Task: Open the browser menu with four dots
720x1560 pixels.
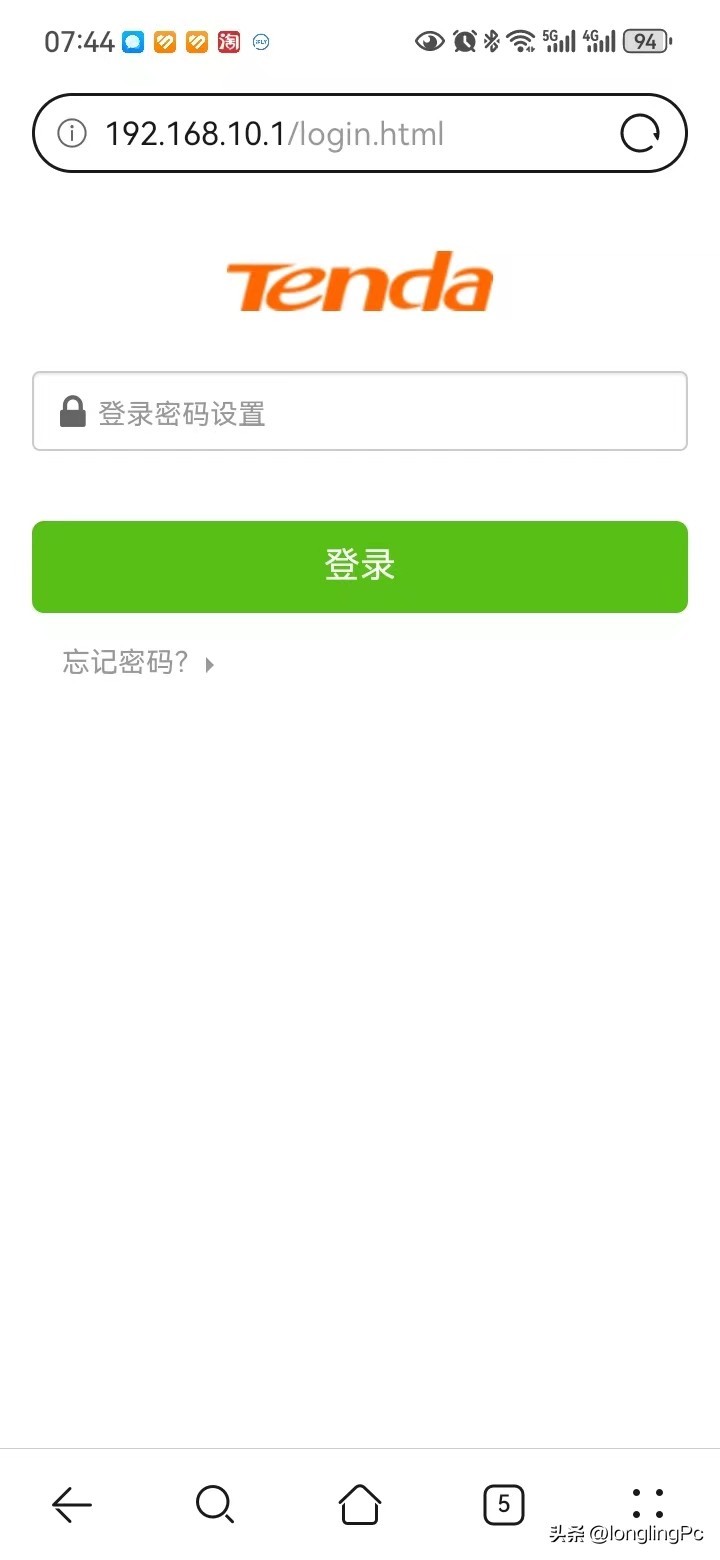Action: coord(648,1503)
